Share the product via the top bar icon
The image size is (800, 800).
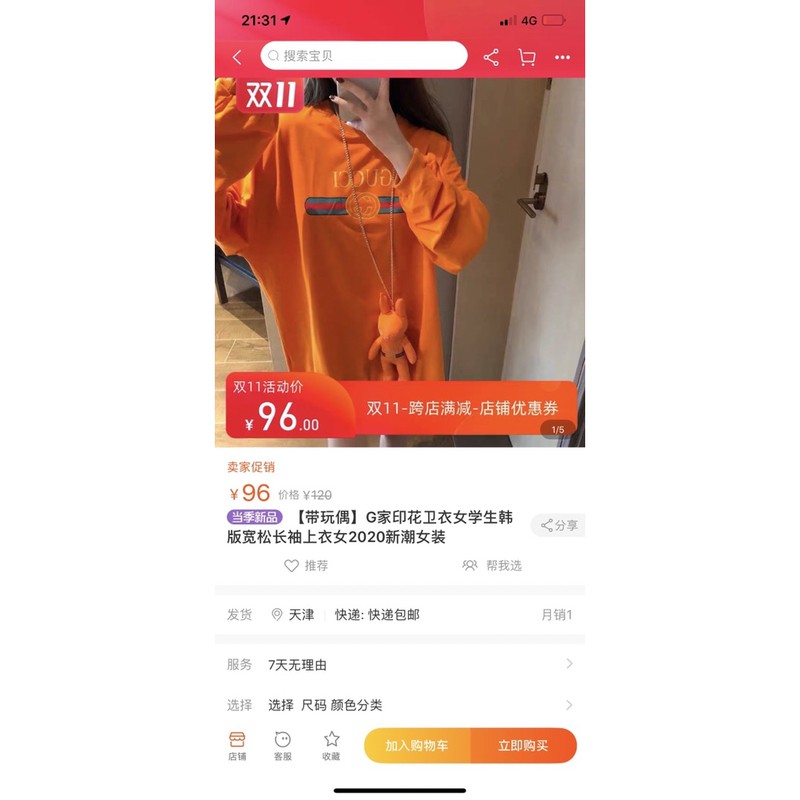coord(491,57)
